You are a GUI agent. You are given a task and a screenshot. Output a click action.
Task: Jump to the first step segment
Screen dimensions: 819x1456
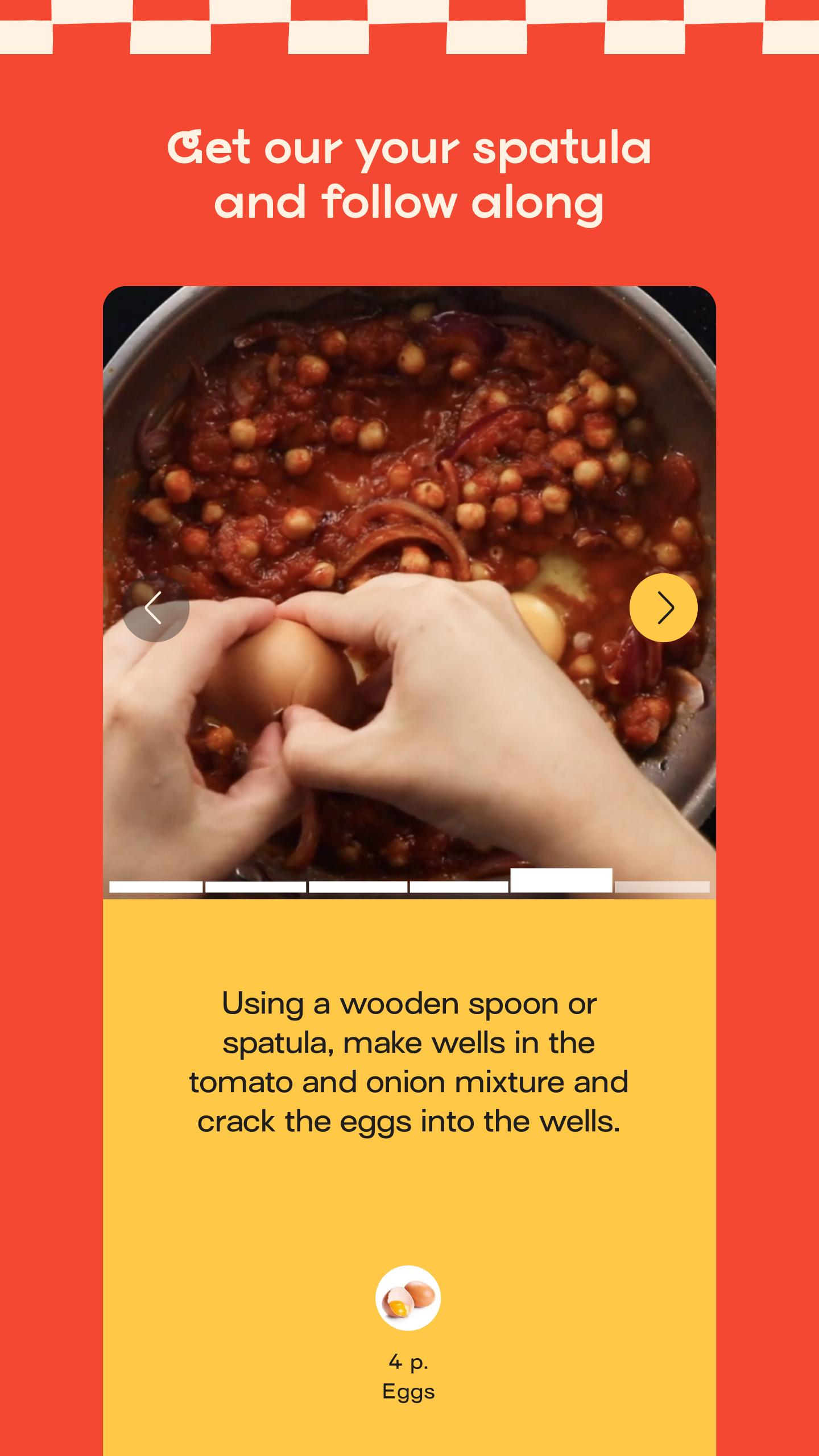point(156,887)
